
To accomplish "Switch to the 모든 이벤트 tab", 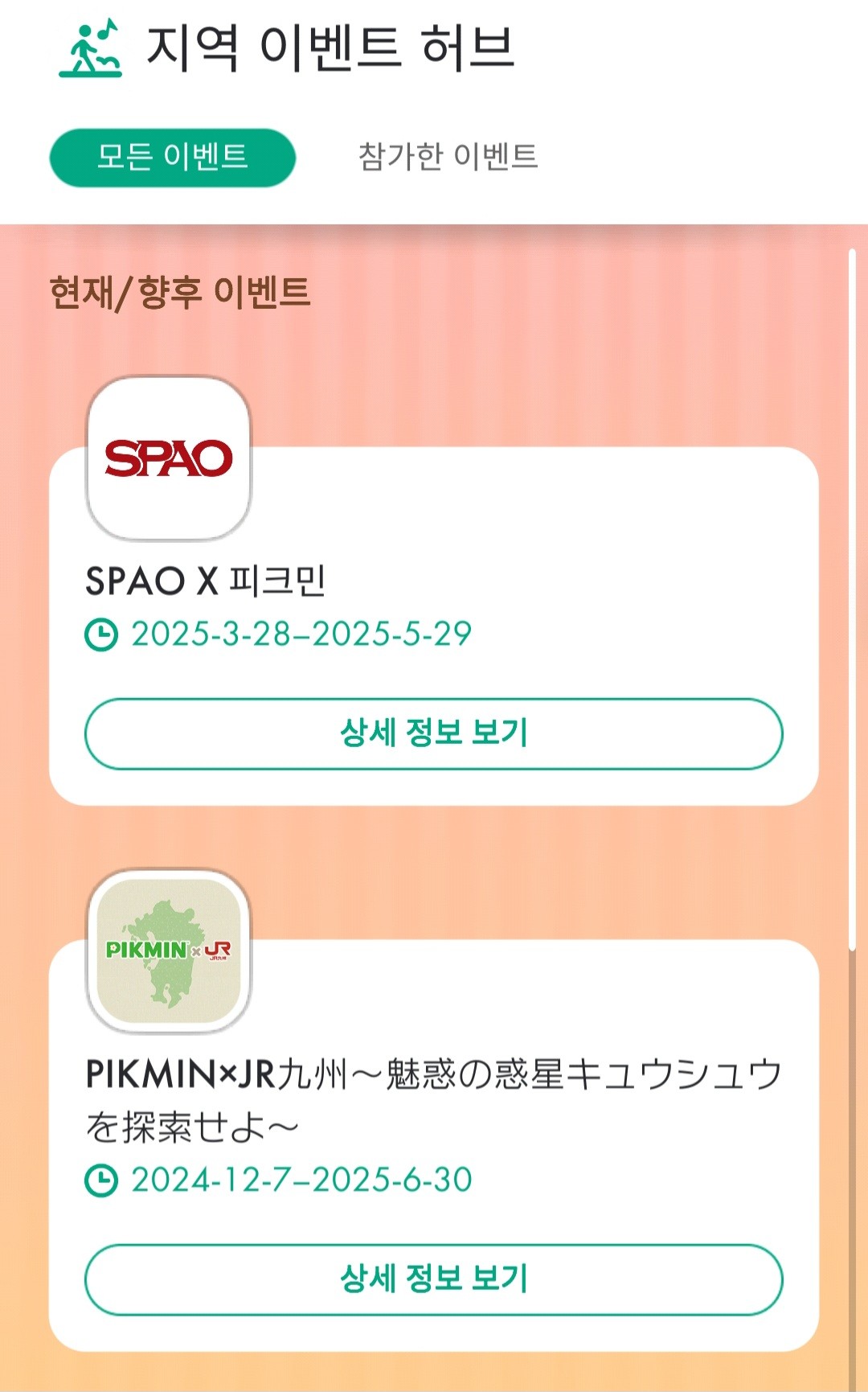I will pyautogui.click(x=172, y=158).
